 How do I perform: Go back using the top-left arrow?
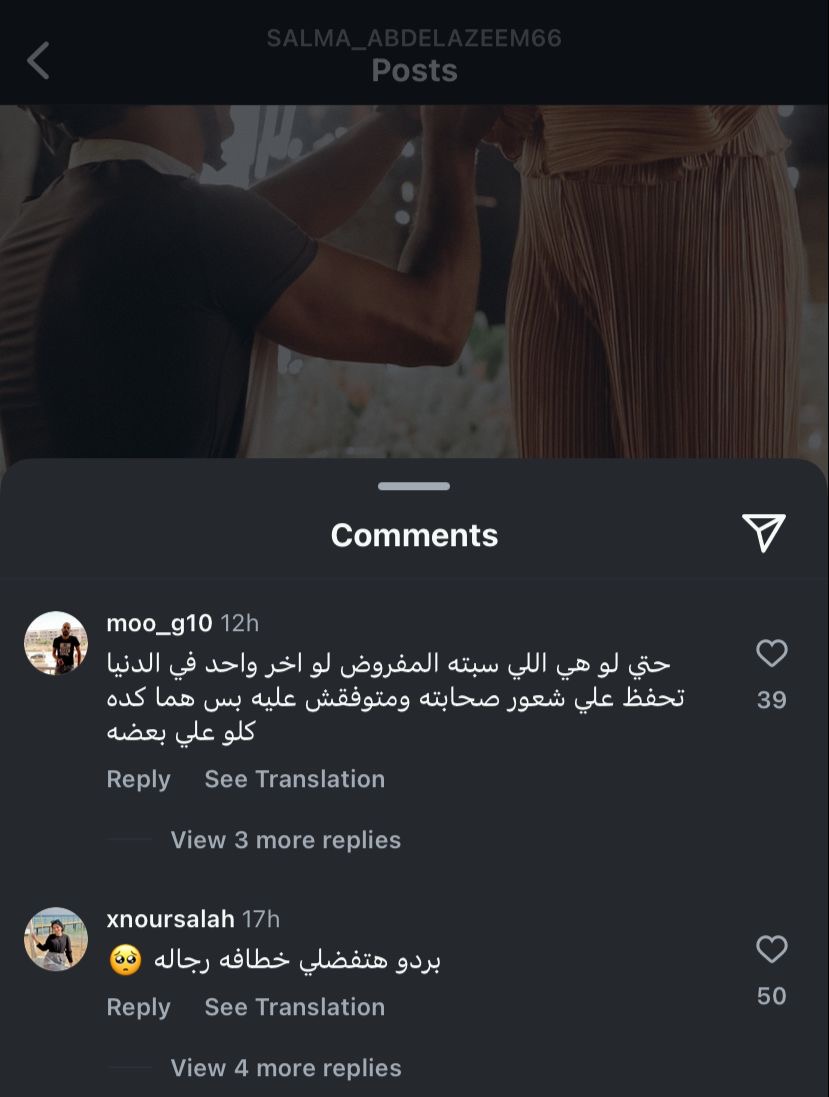pos(38,61)
